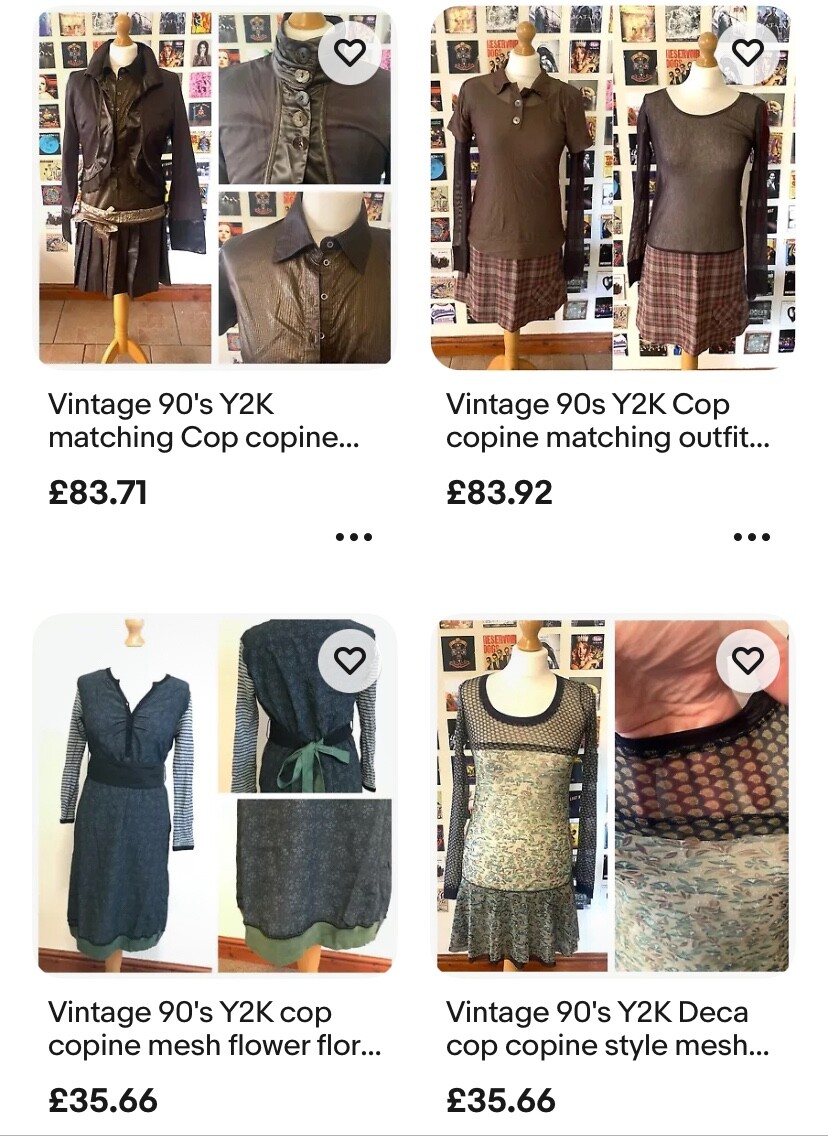View the Cop copine matching outfit item
This screenshot has height=1136, width=828.
point(607,420)
